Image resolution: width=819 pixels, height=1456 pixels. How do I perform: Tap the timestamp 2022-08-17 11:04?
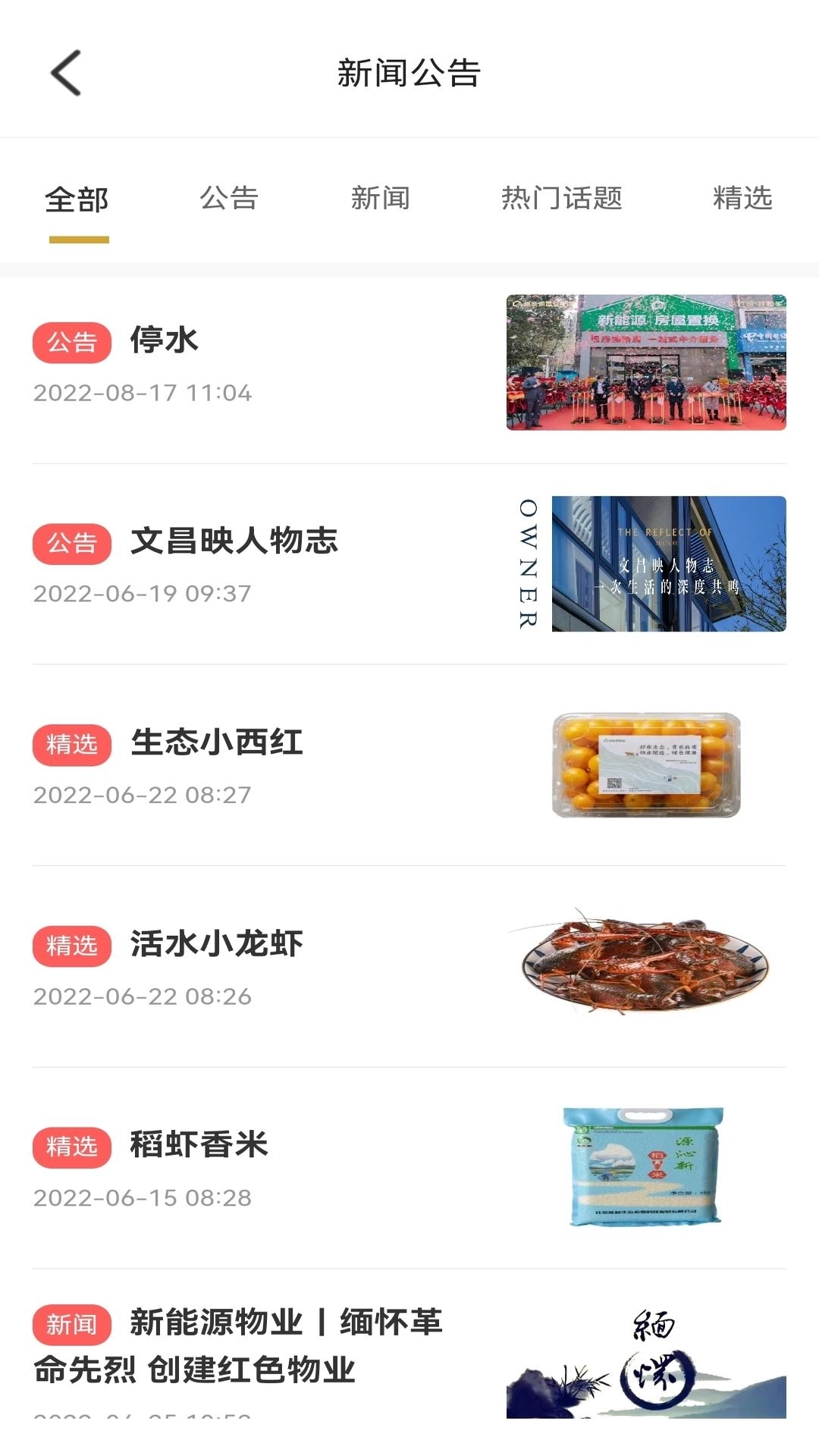pyautogui.click(x=143, y=393)
